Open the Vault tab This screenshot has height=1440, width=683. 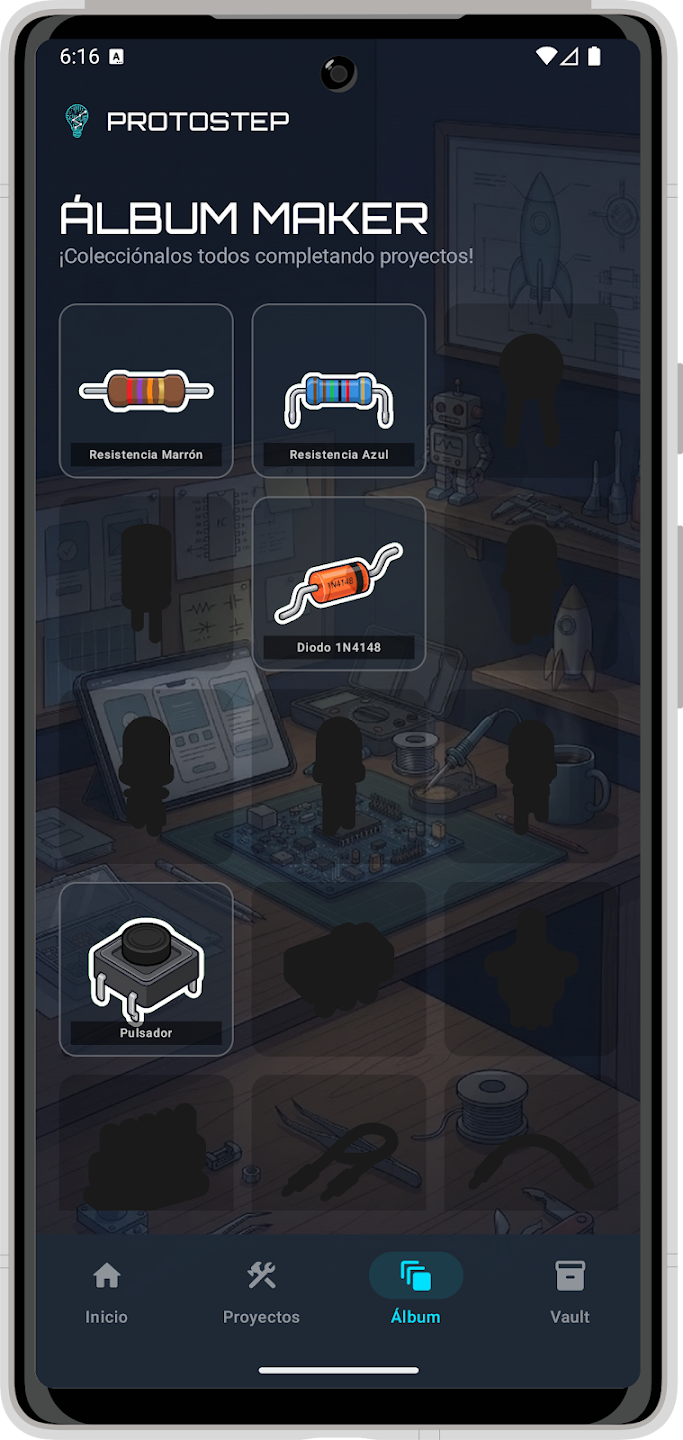(569, 1292)
